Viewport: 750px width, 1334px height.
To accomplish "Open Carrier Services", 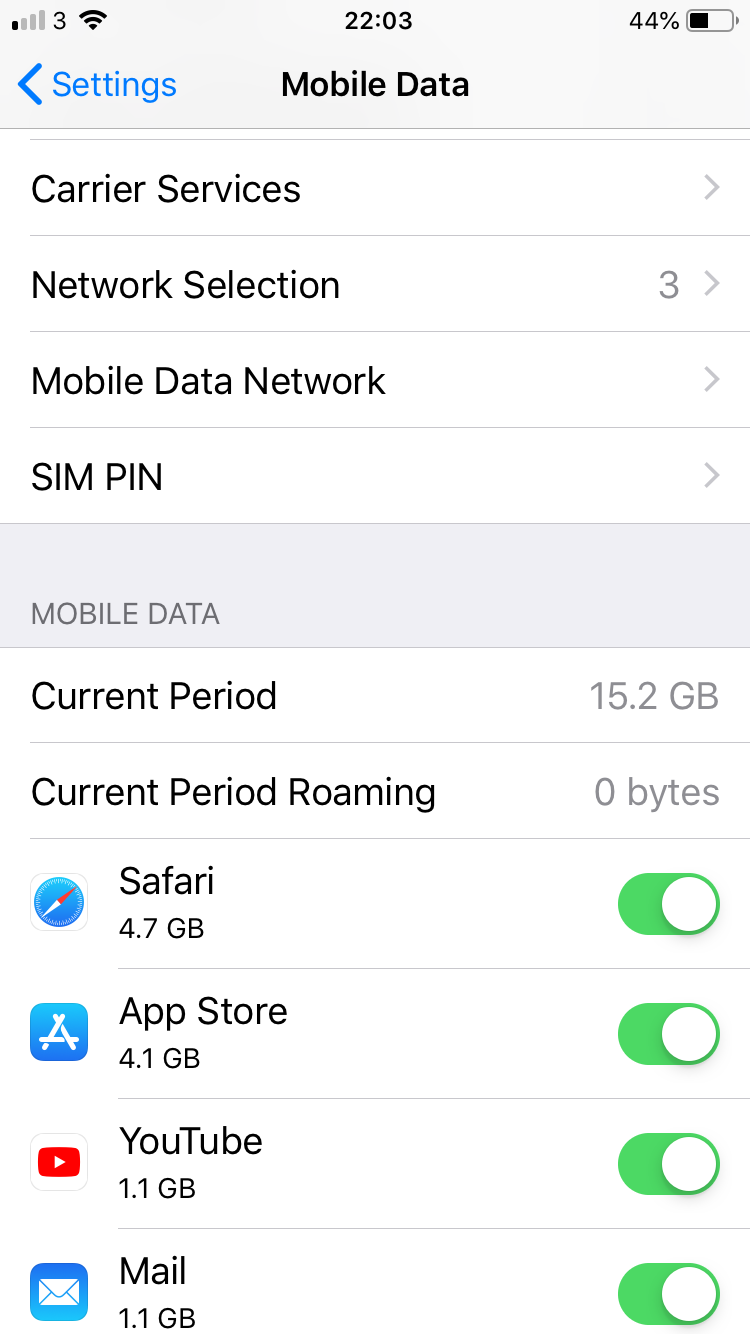I will (x=375, y=189).
